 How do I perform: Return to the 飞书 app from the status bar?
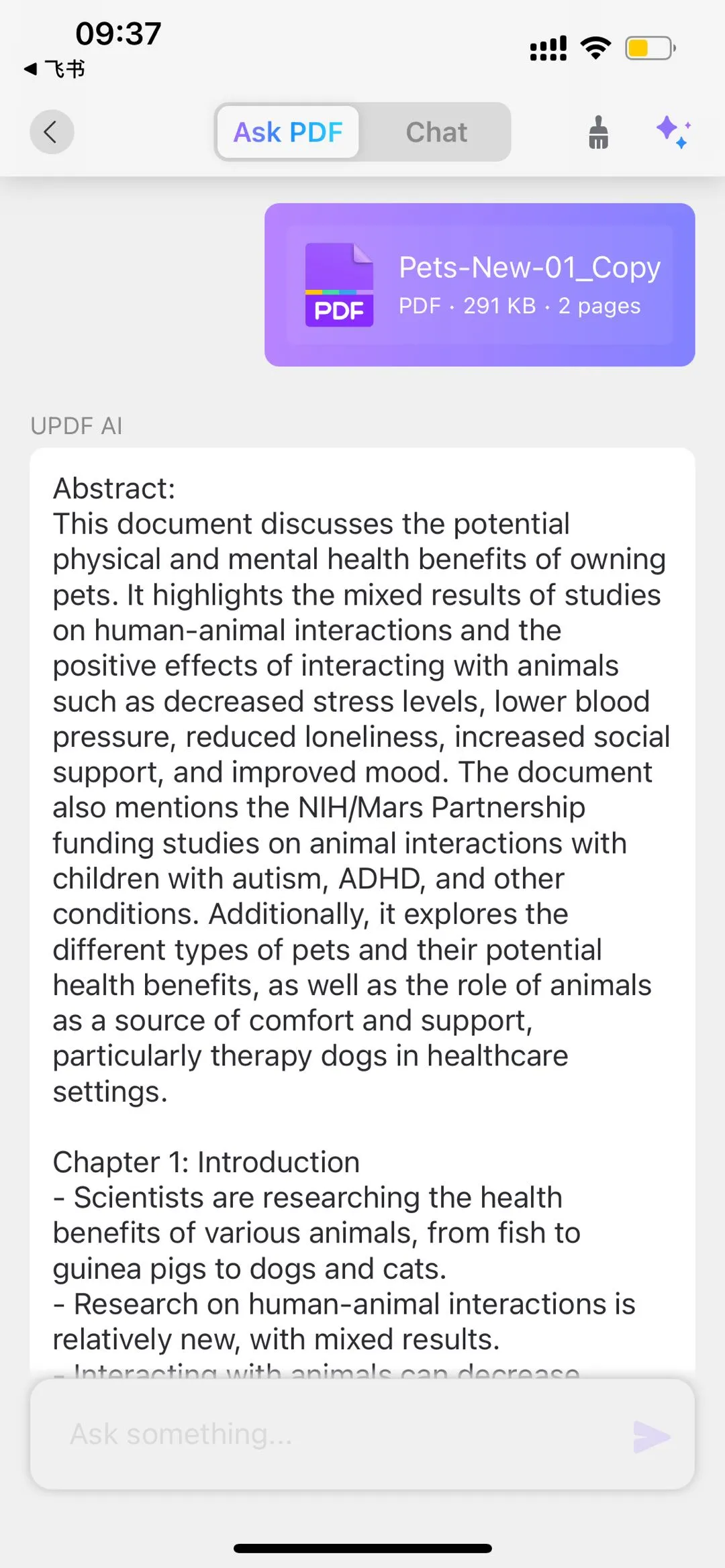[x=55, y=68]
